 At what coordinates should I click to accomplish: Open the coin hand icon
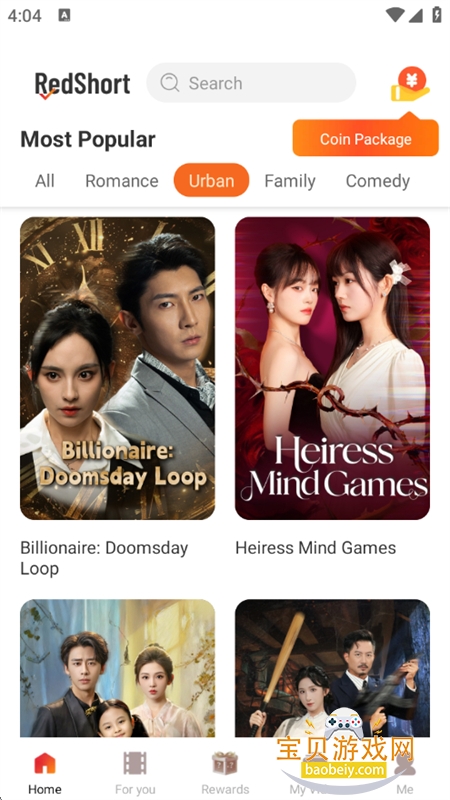point(411,84)
